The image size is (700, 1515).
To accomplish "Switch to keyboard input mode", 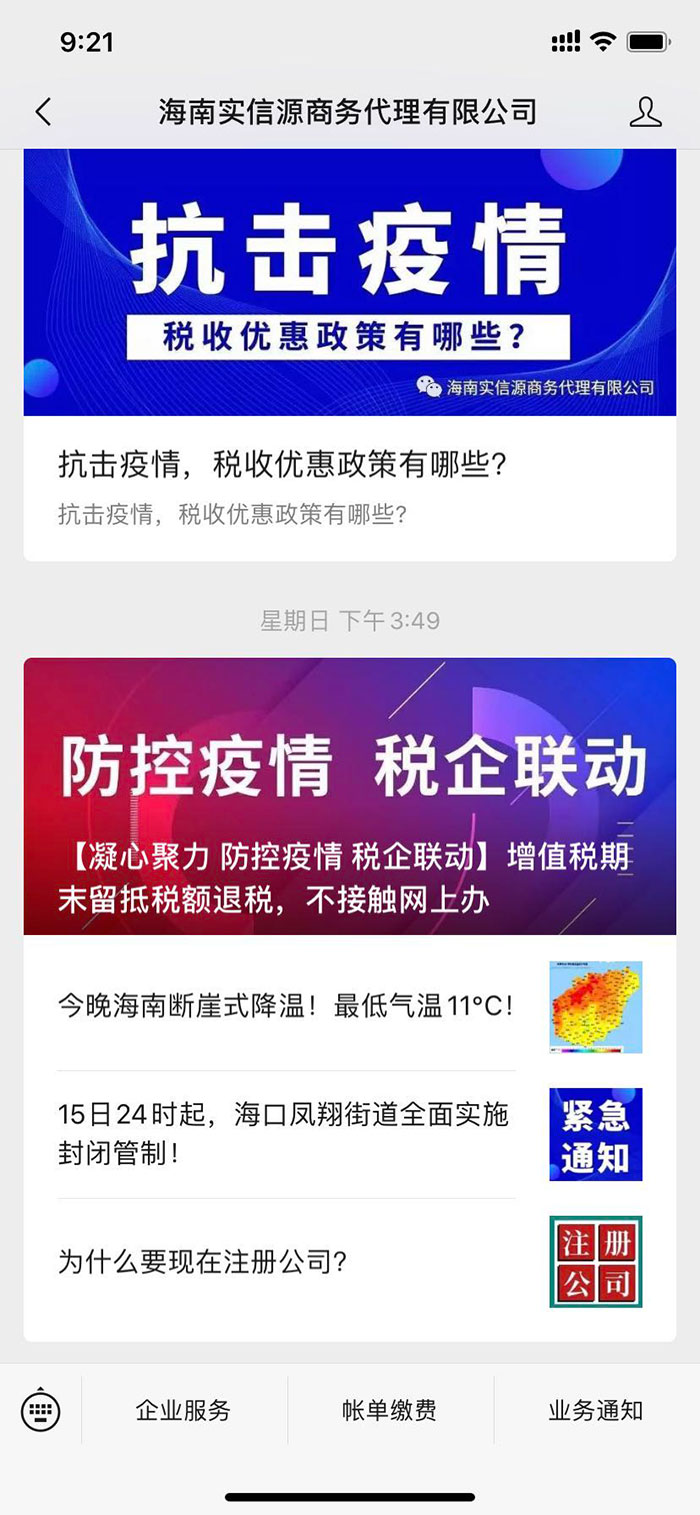I will (41, 1411).
